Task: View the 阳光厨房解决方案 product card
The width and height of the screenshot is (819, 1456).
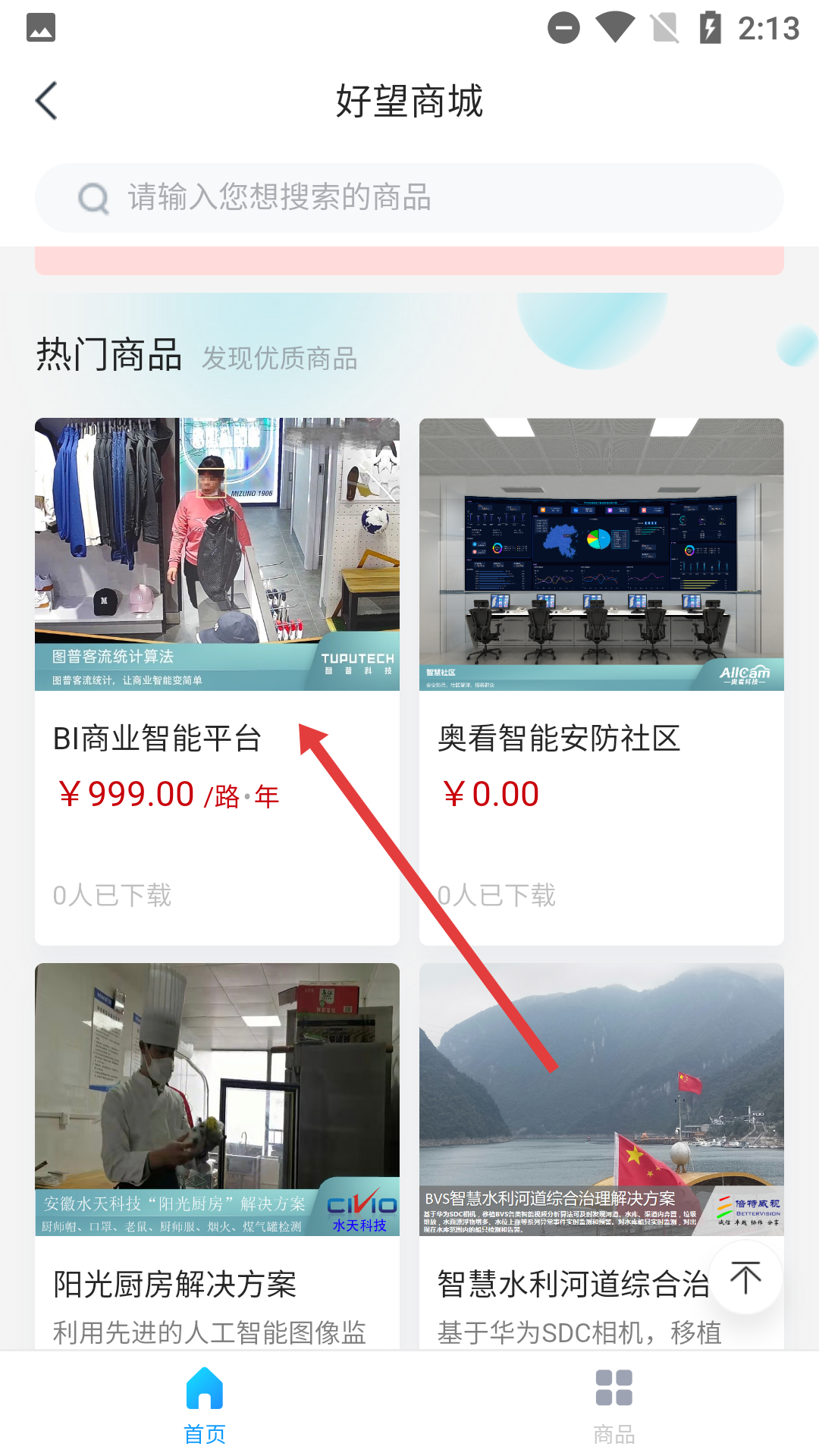Action: [217, 1153]
